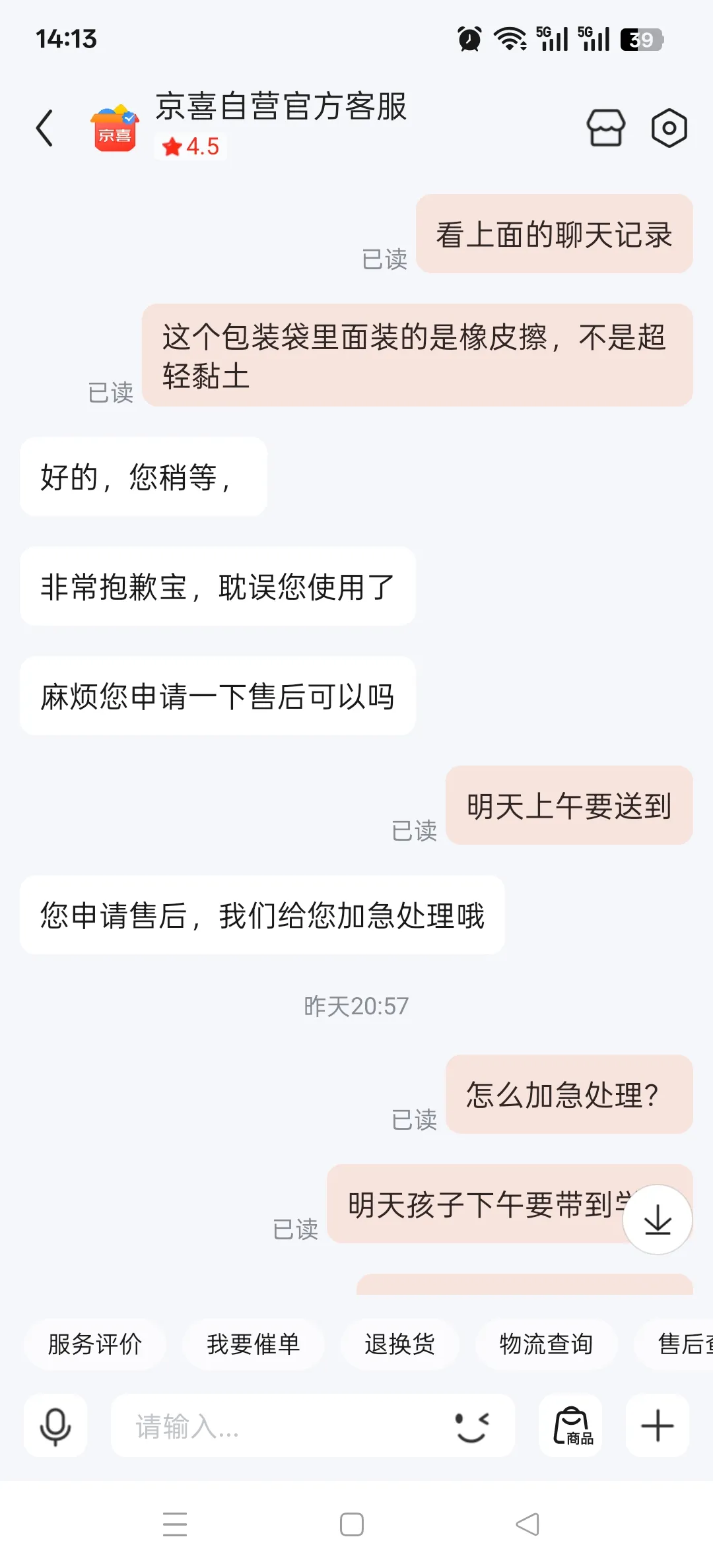The width and height of the screenshot is (713, 1568).
Task: Open the store icon in header
Action: (x=605, y=128)
